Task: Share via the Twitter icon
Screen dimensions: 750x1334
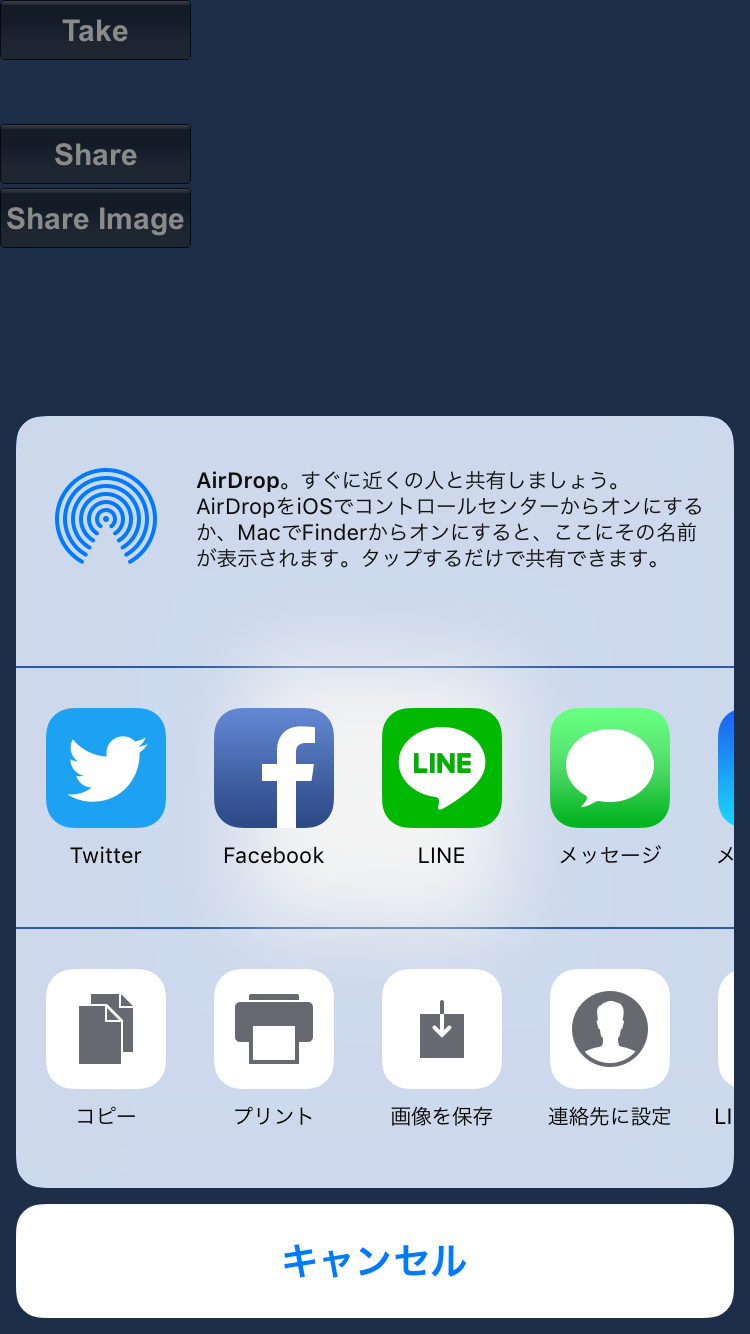Action: pyautogui.click(x=106, y=767)
